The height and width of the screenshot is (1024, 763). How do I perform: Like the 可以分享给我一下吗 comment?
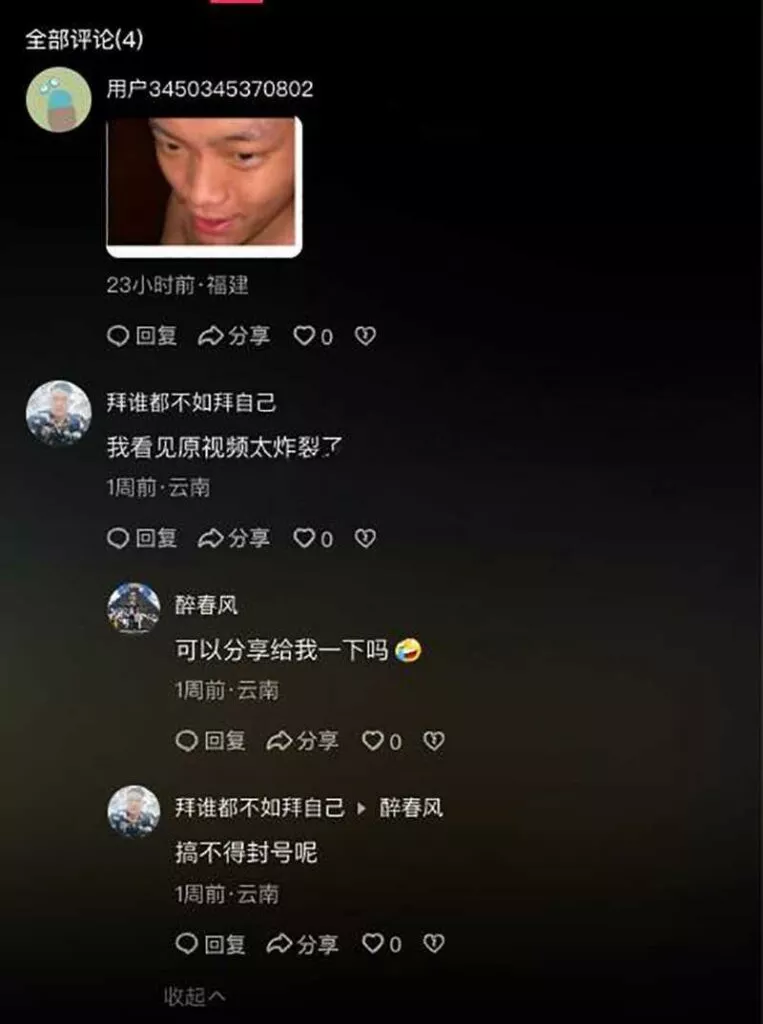click(373, 741)
